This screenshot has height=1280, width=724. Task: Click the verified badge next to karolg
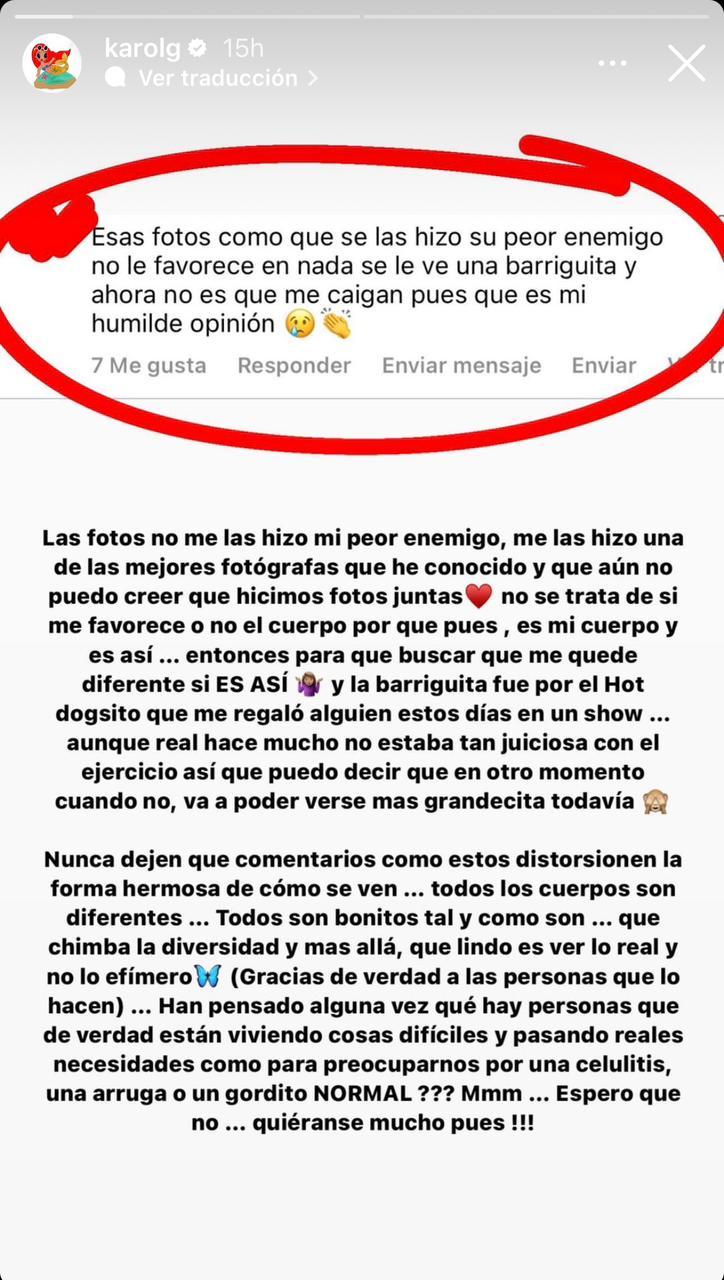tap(196, 46)
